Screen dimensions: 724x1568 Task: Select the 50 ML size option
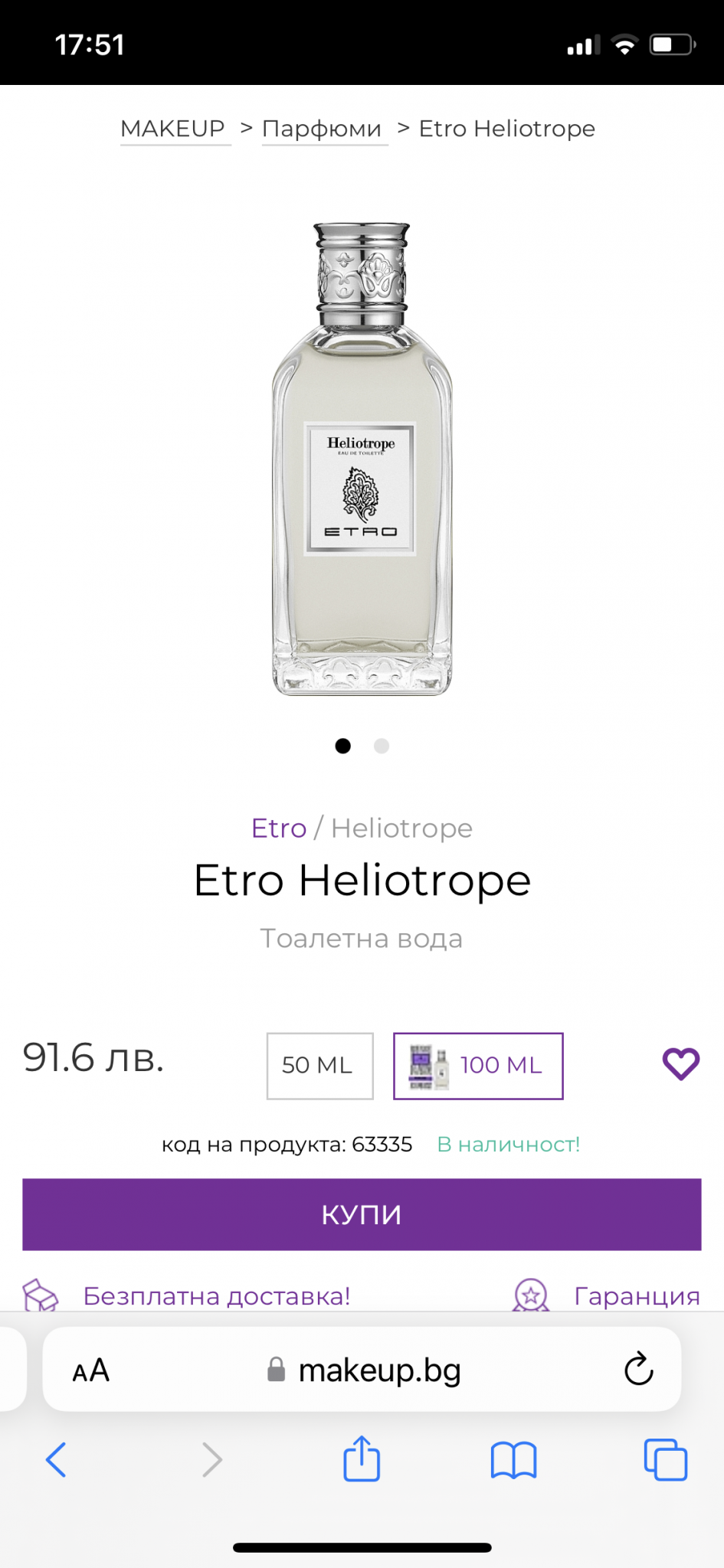coord(319,1066)
